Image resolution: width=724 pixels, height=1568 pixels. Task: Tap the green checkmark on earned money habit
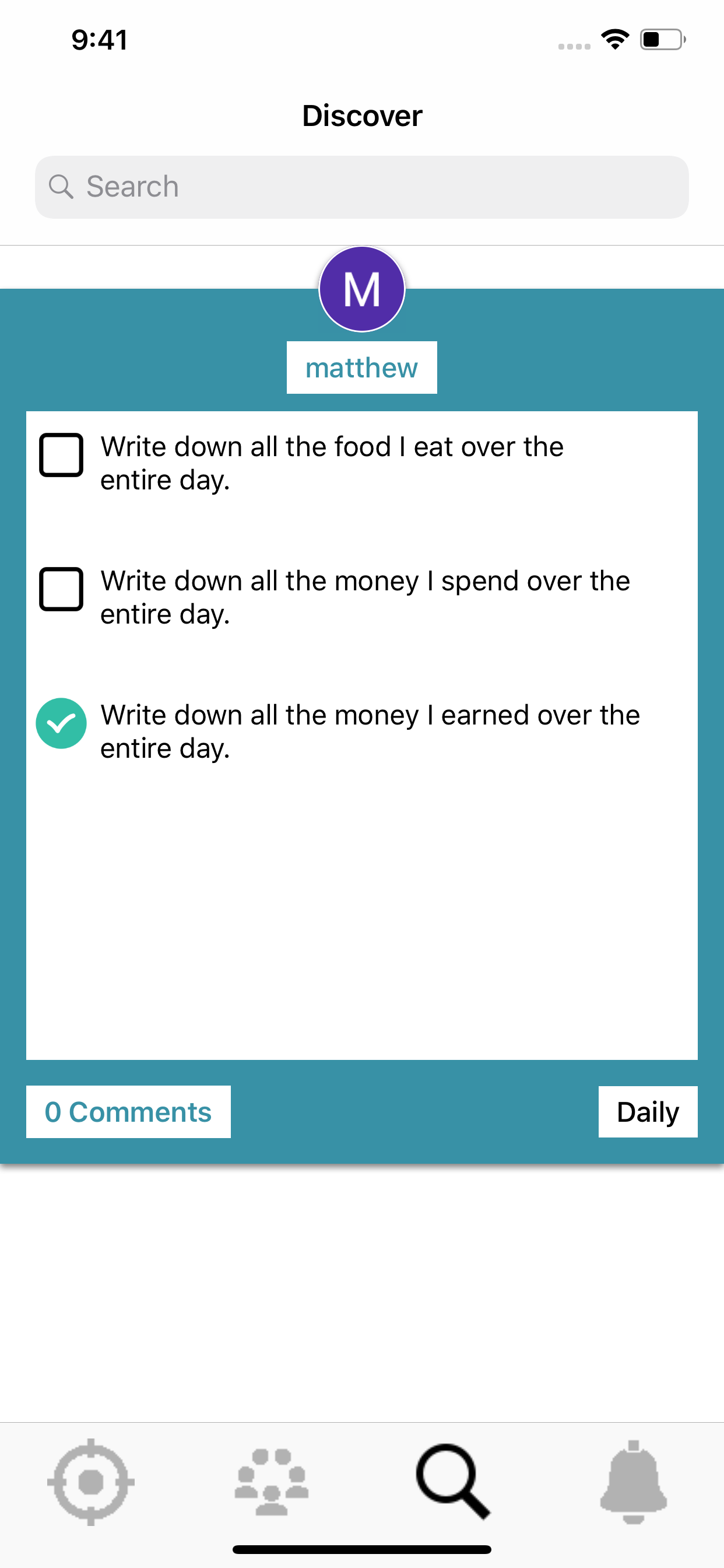(61, 723)
